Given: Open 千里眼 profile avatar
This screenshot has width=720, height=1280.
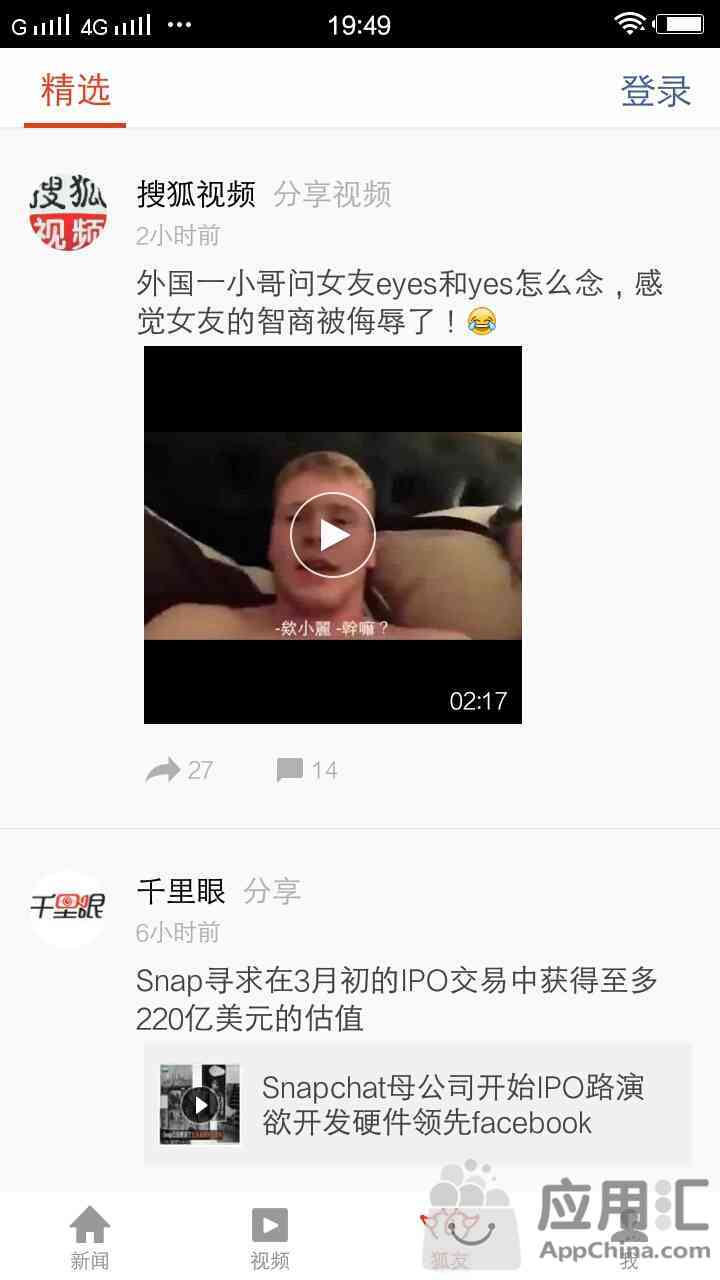Looking at the screenshot, I should point(67,908).
